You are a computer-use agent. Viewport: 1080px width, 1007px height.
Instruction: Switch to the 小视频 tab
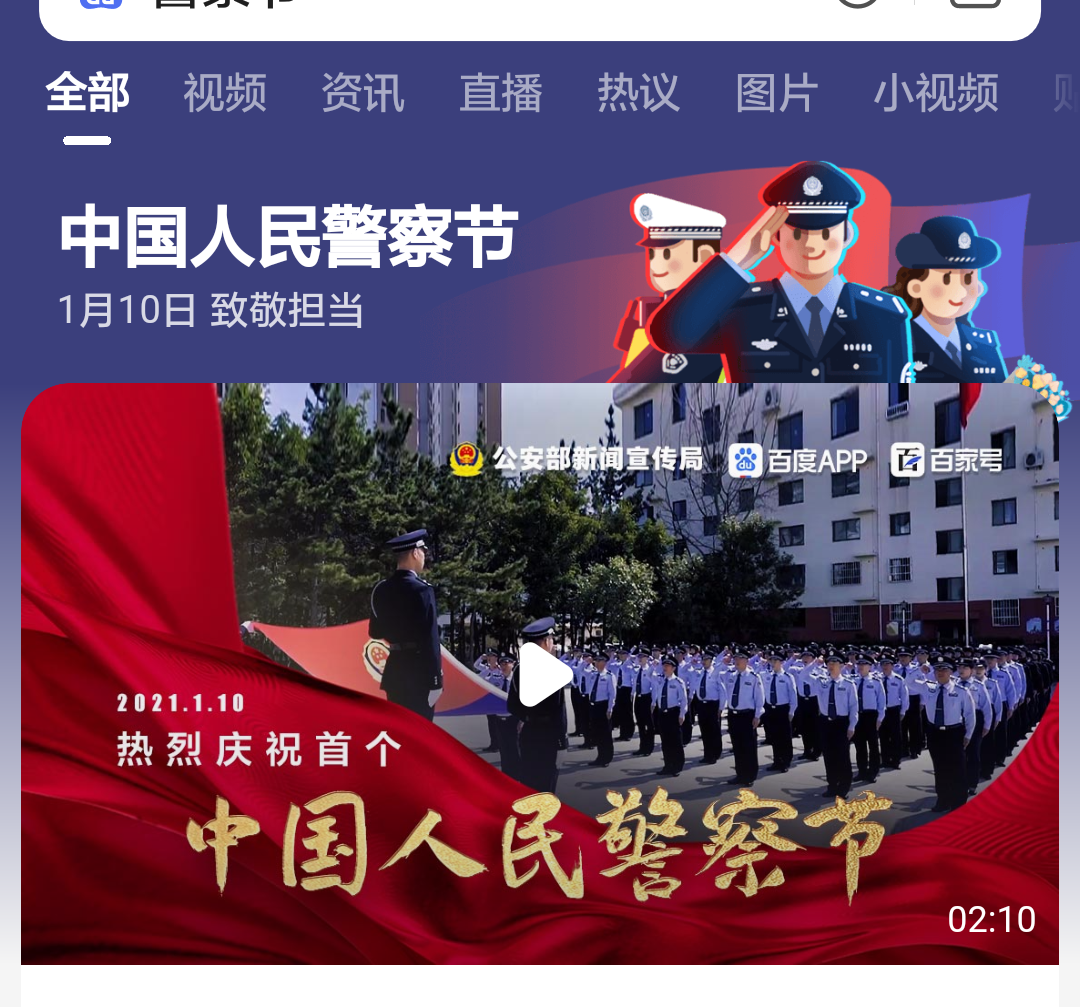coord(936,94)
